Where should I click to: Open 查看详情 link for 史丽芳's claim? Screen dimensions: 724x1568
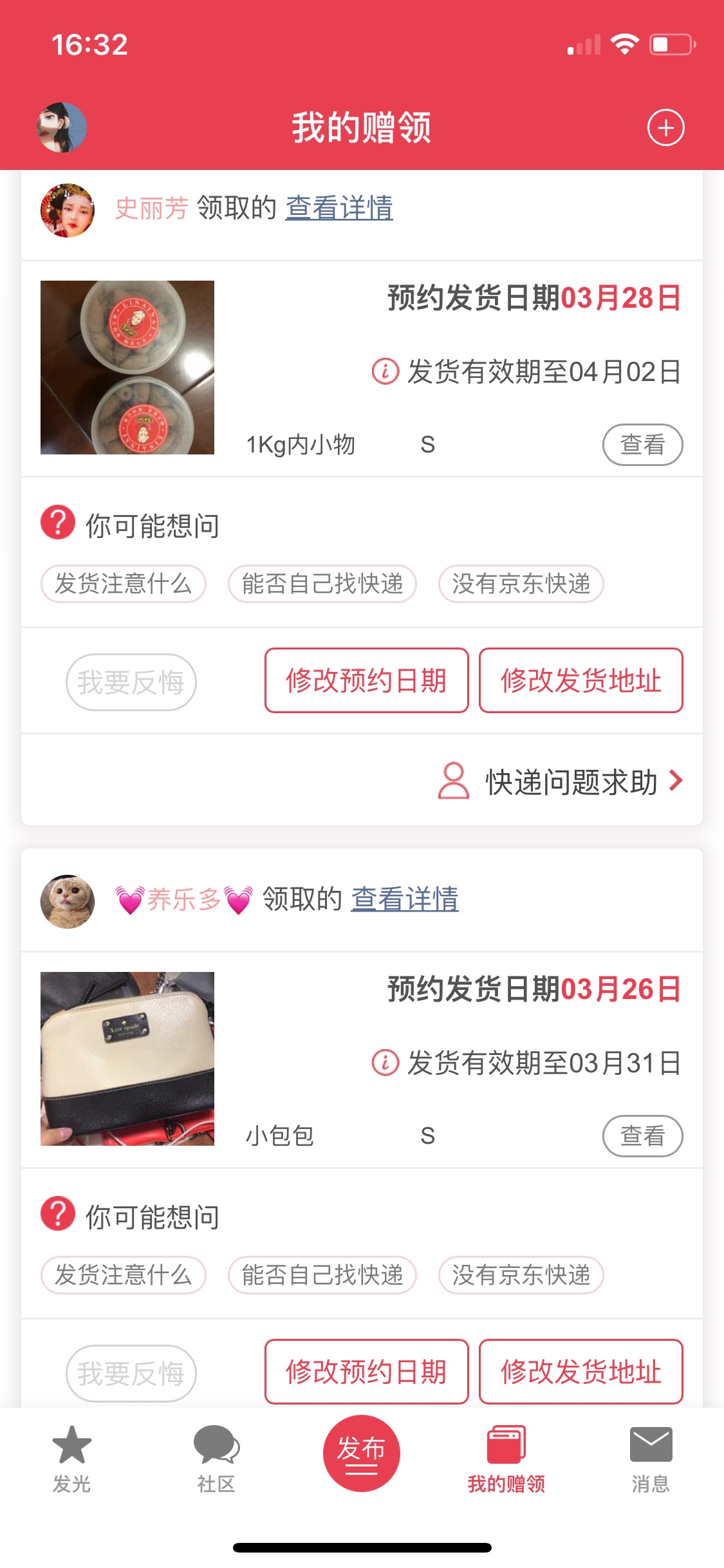click(x=339, y=208)
